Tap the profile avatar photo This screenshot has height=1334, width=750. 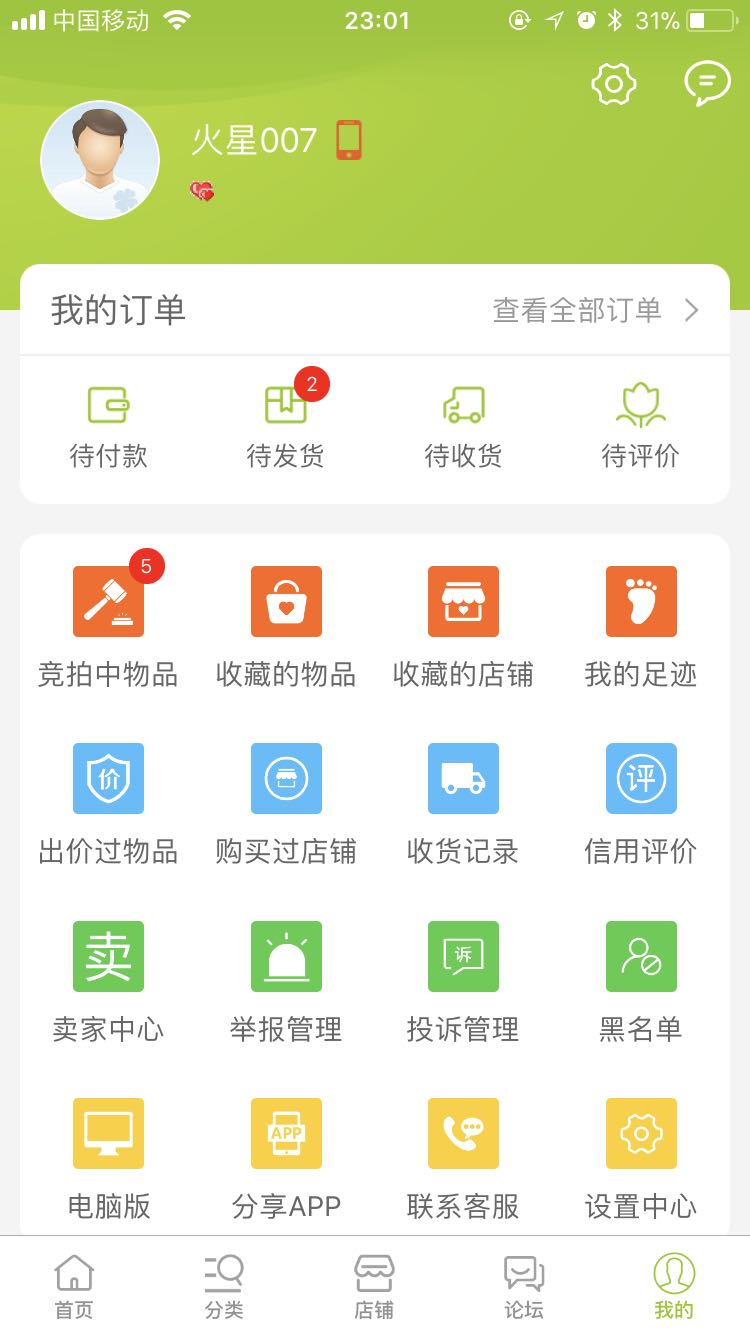click(x=100, y=160)
